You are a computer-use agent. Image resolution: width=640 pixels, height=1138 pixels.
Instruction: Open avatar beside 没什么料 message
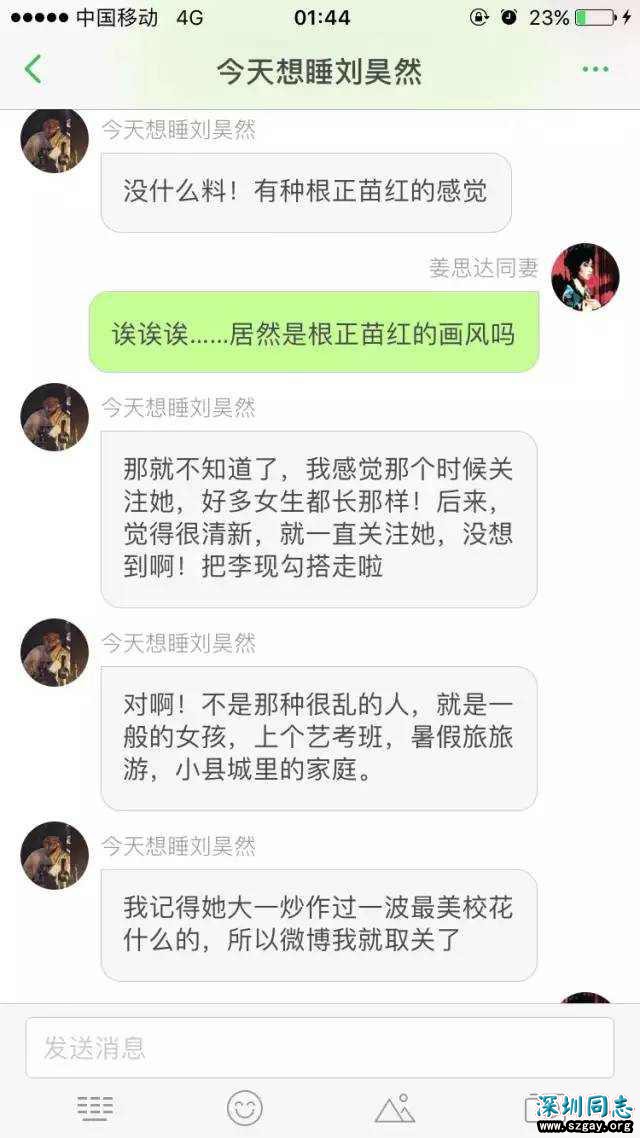click(54, 139)
